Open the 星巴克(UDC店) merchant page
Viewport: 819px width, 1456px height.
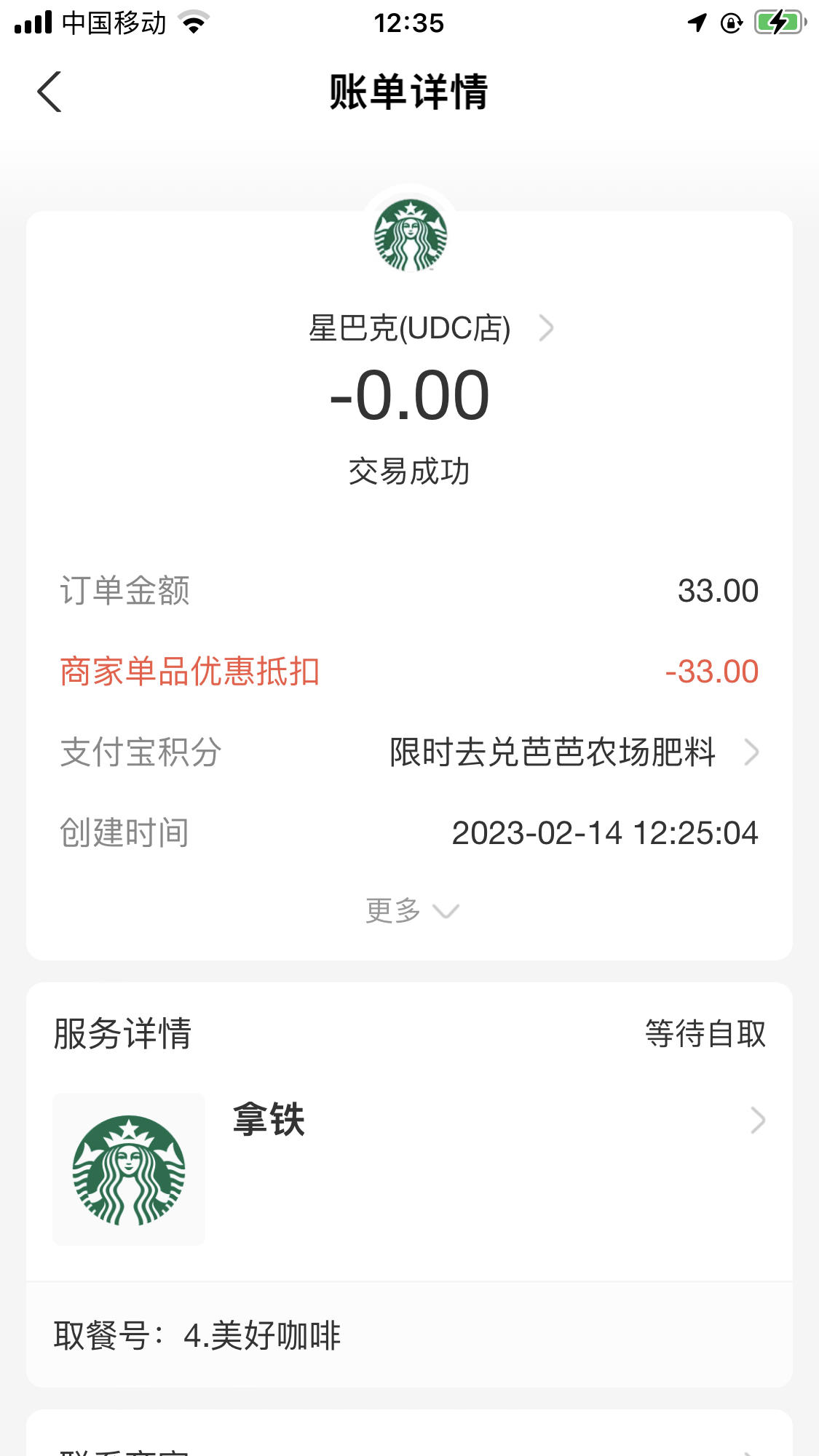[431, 328]
